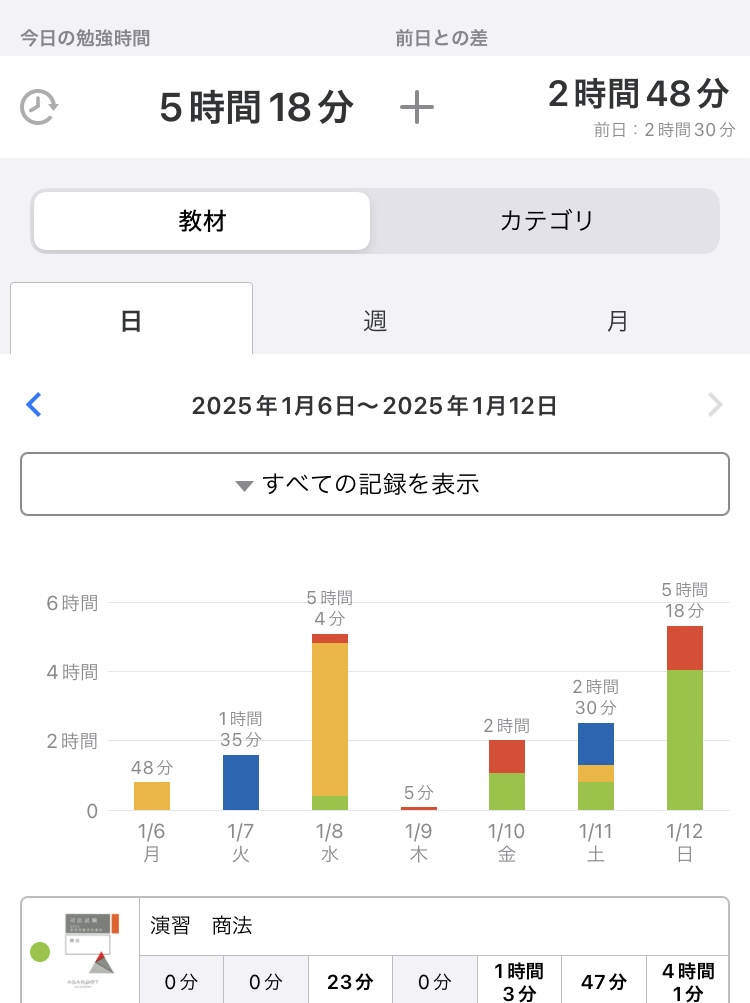Screen dimensions: 750x1003
Task: Switch to the カテゴリ segment
Action: [x=546, y=221]
